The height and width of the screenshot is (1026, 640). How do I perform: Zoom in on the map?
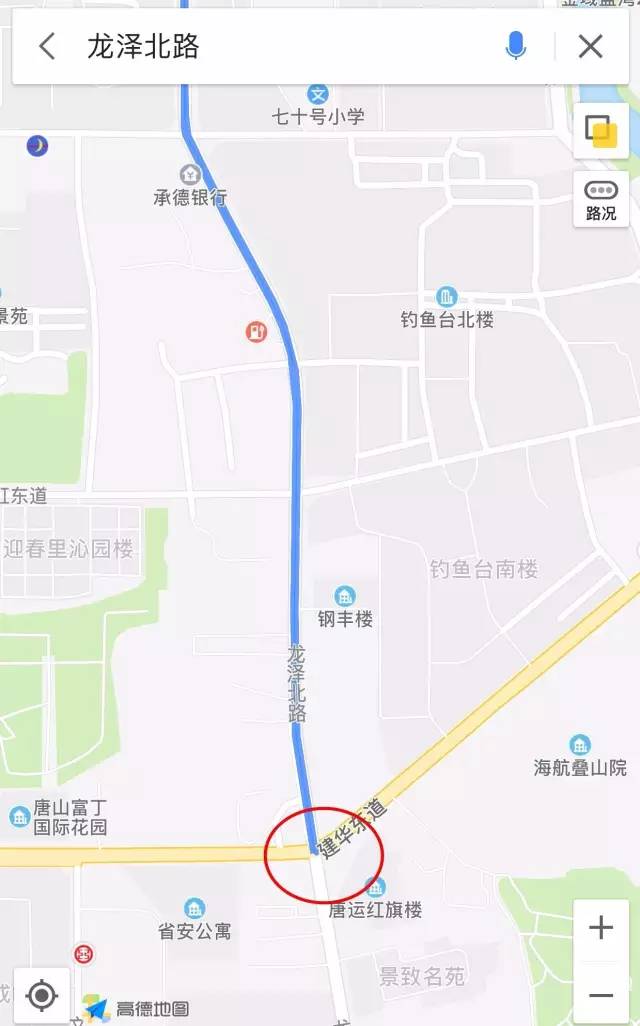click(601, 928)
